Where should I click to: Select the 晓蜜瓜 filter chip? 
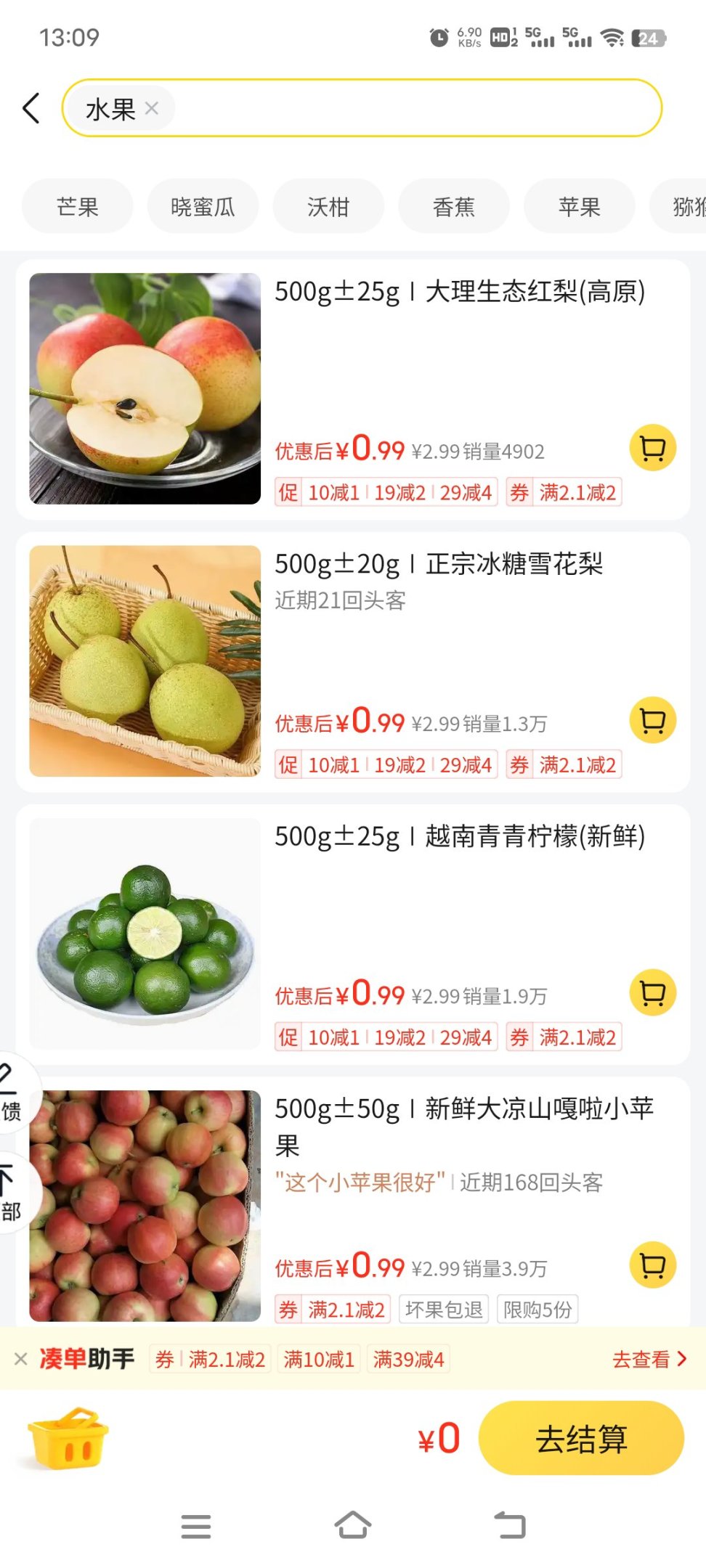[x=203, y=207]
